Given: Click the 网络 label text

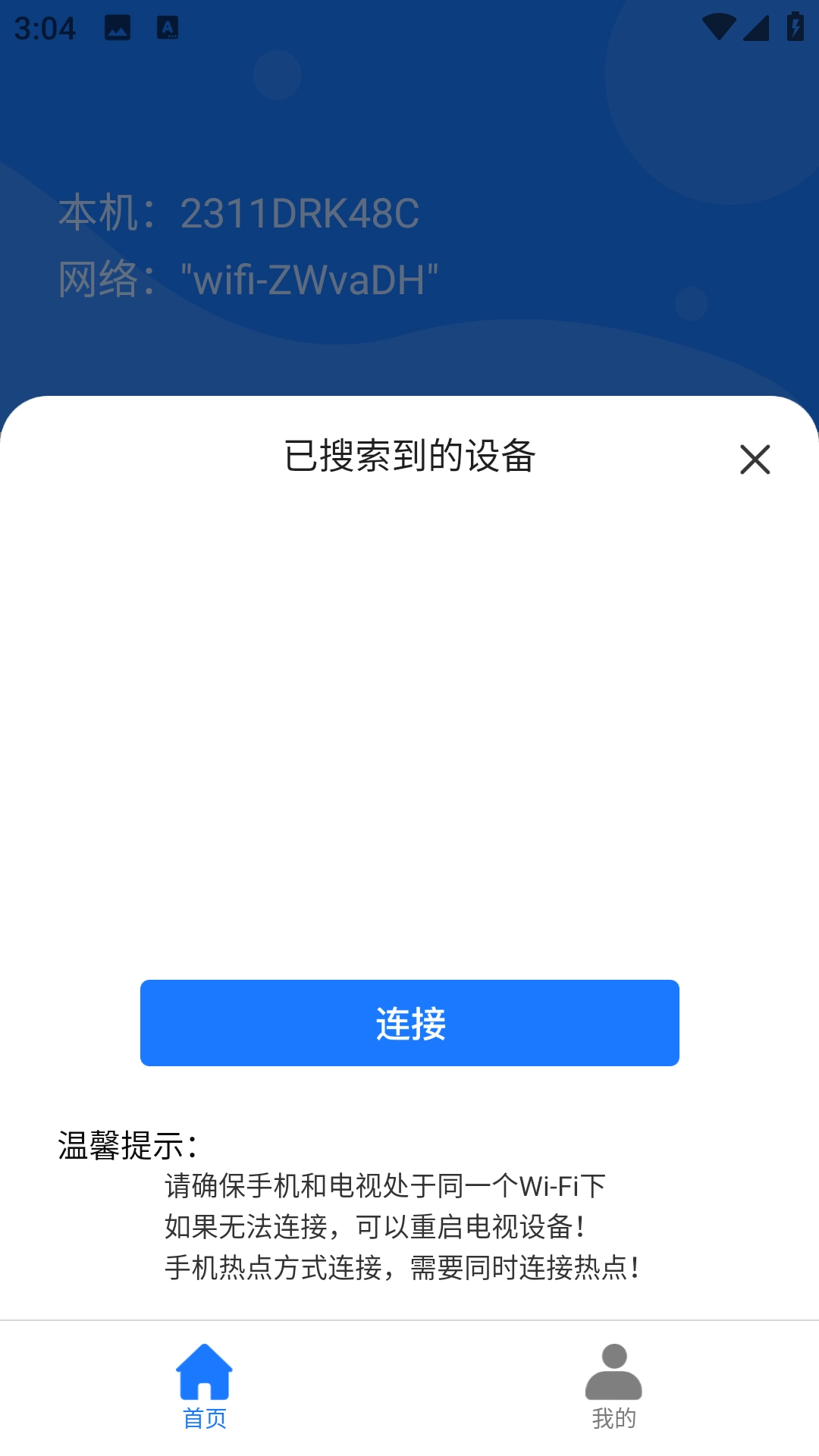Looking at the screenshot, I should pyautogui.click(x=97, y=279).
